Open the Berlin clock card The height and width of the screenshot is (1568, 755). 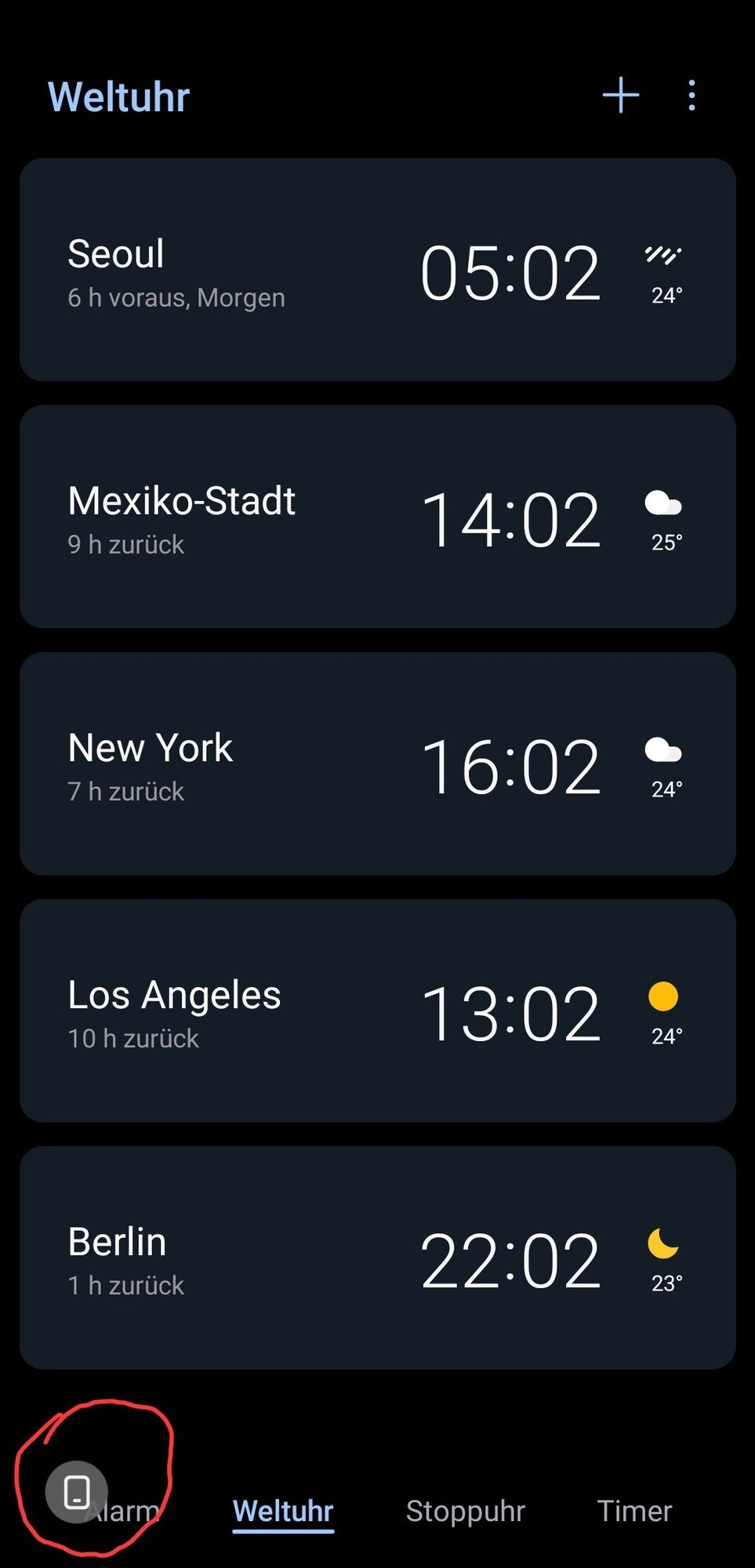tap(377, 1258)
